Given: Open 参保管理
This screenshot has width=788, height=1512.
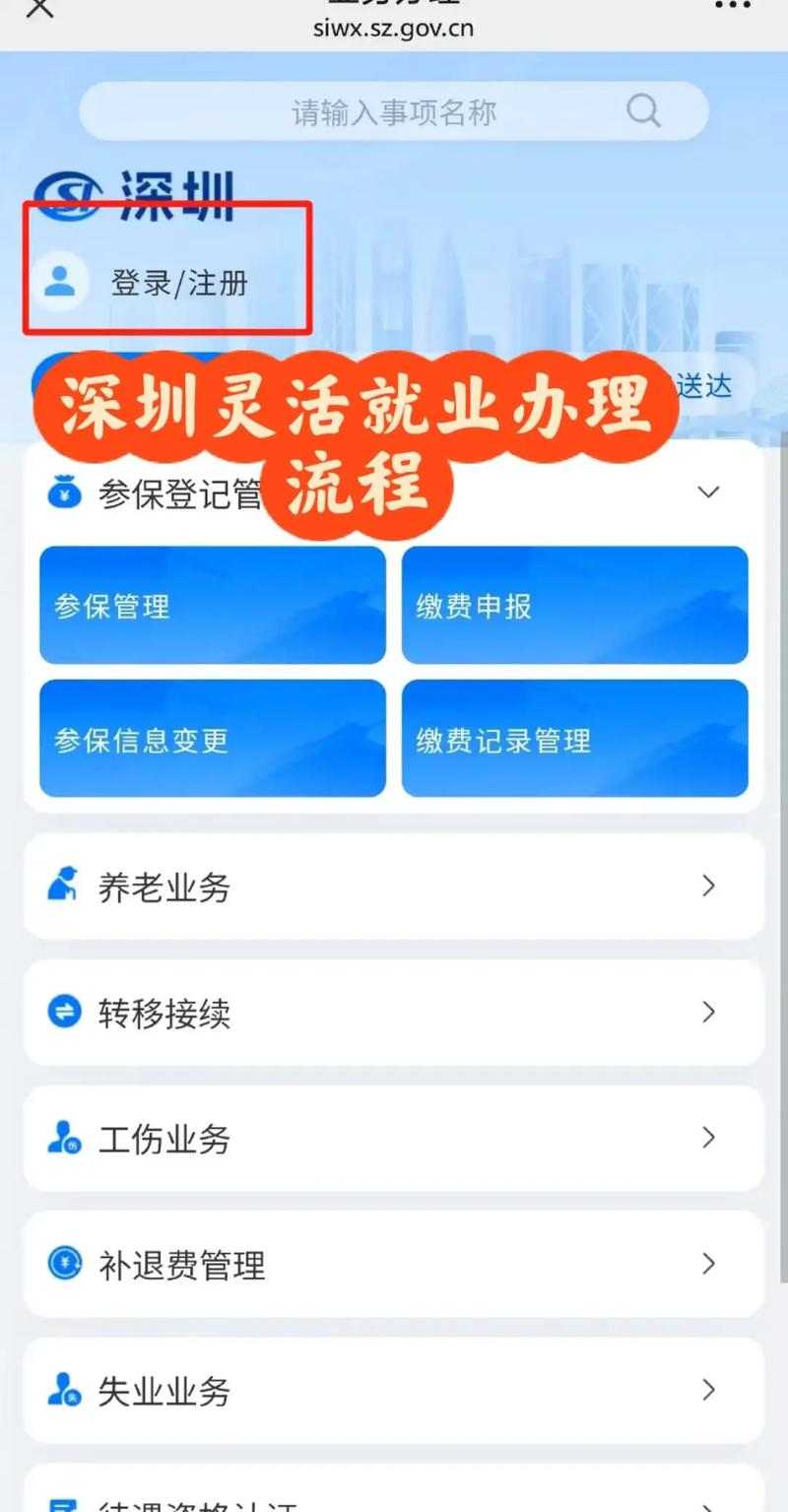Looking at the screenshot, I should point(211,605).
